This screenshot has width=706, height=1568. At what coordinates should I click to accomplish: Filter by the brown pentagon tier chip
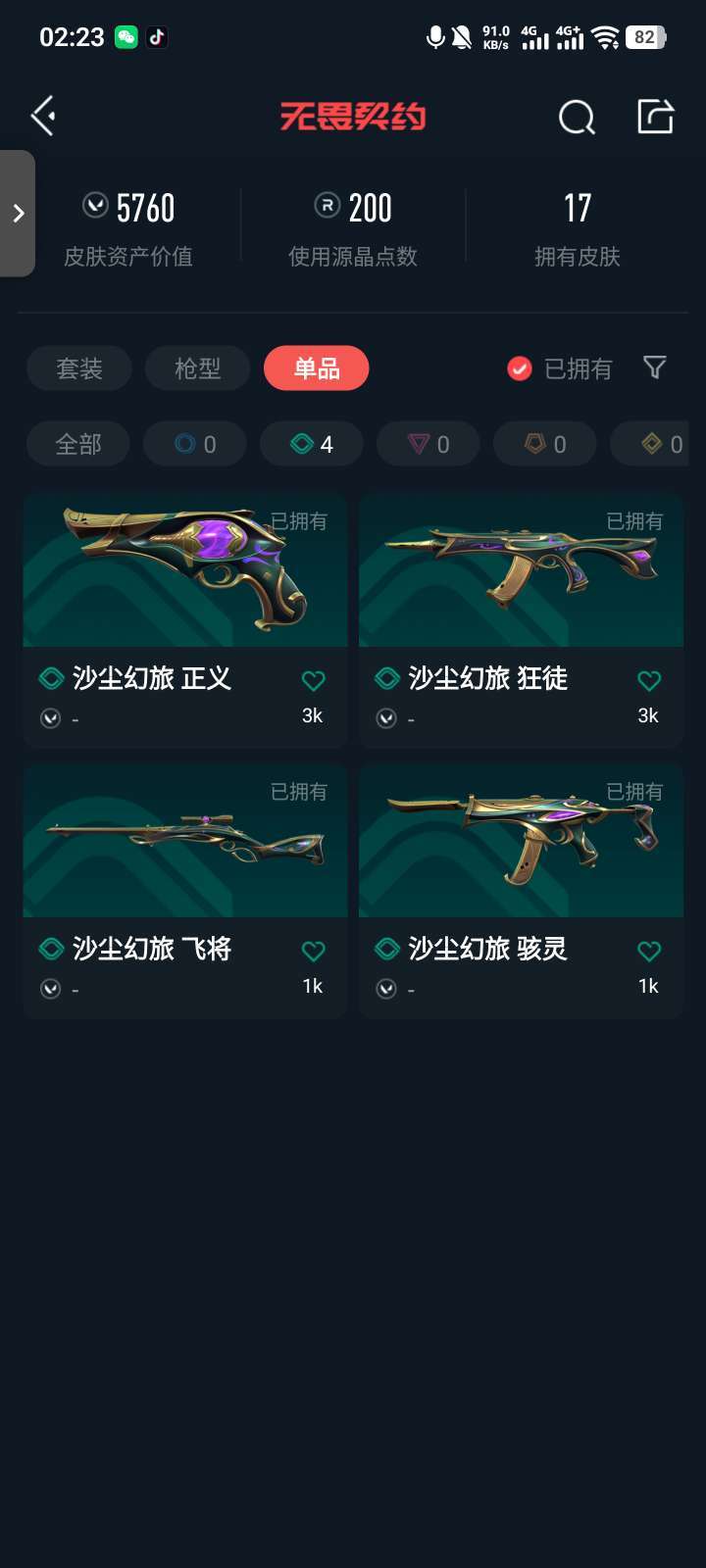click(545, 444)
